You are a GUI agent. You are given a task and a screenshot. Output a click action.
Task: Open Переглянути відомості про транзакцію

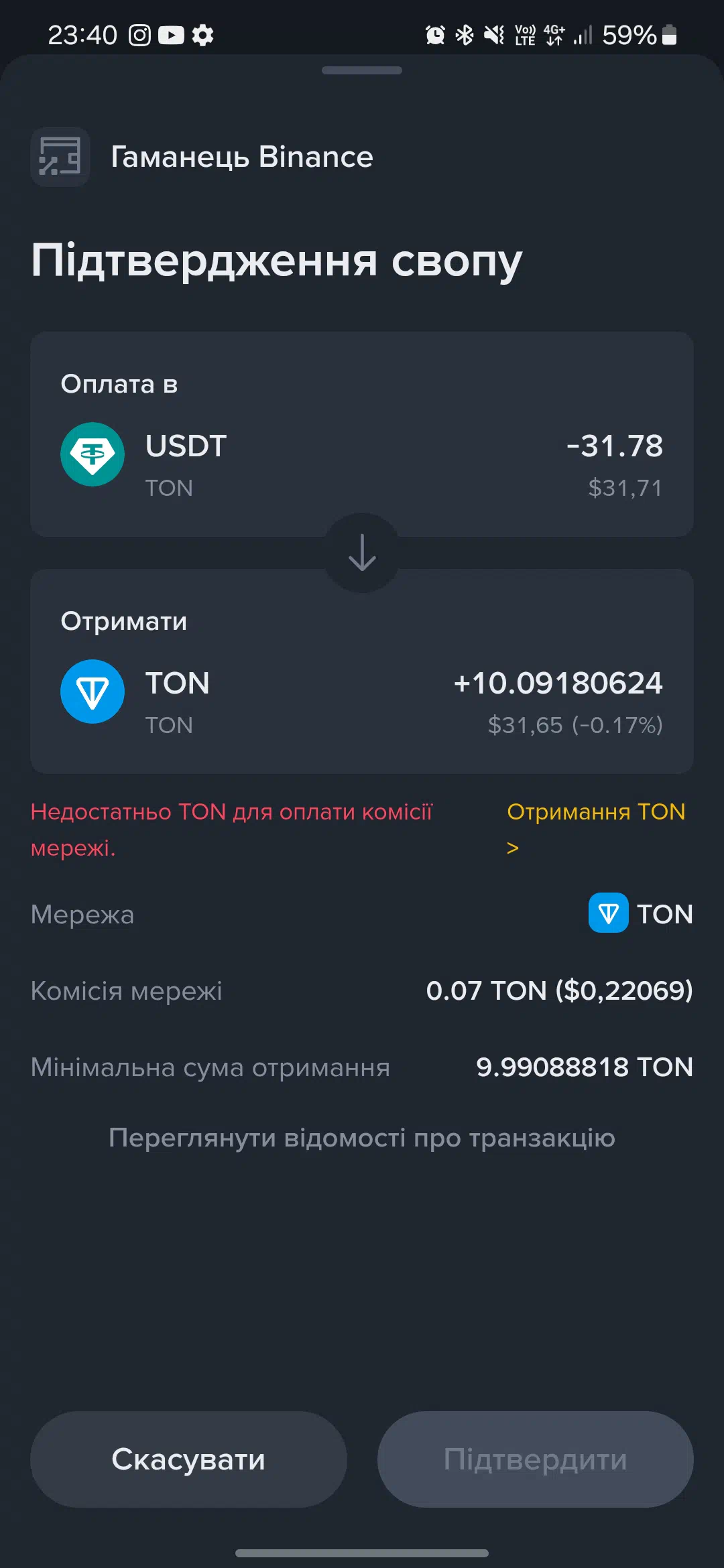pyautogui.click(x=362, y=1137)
